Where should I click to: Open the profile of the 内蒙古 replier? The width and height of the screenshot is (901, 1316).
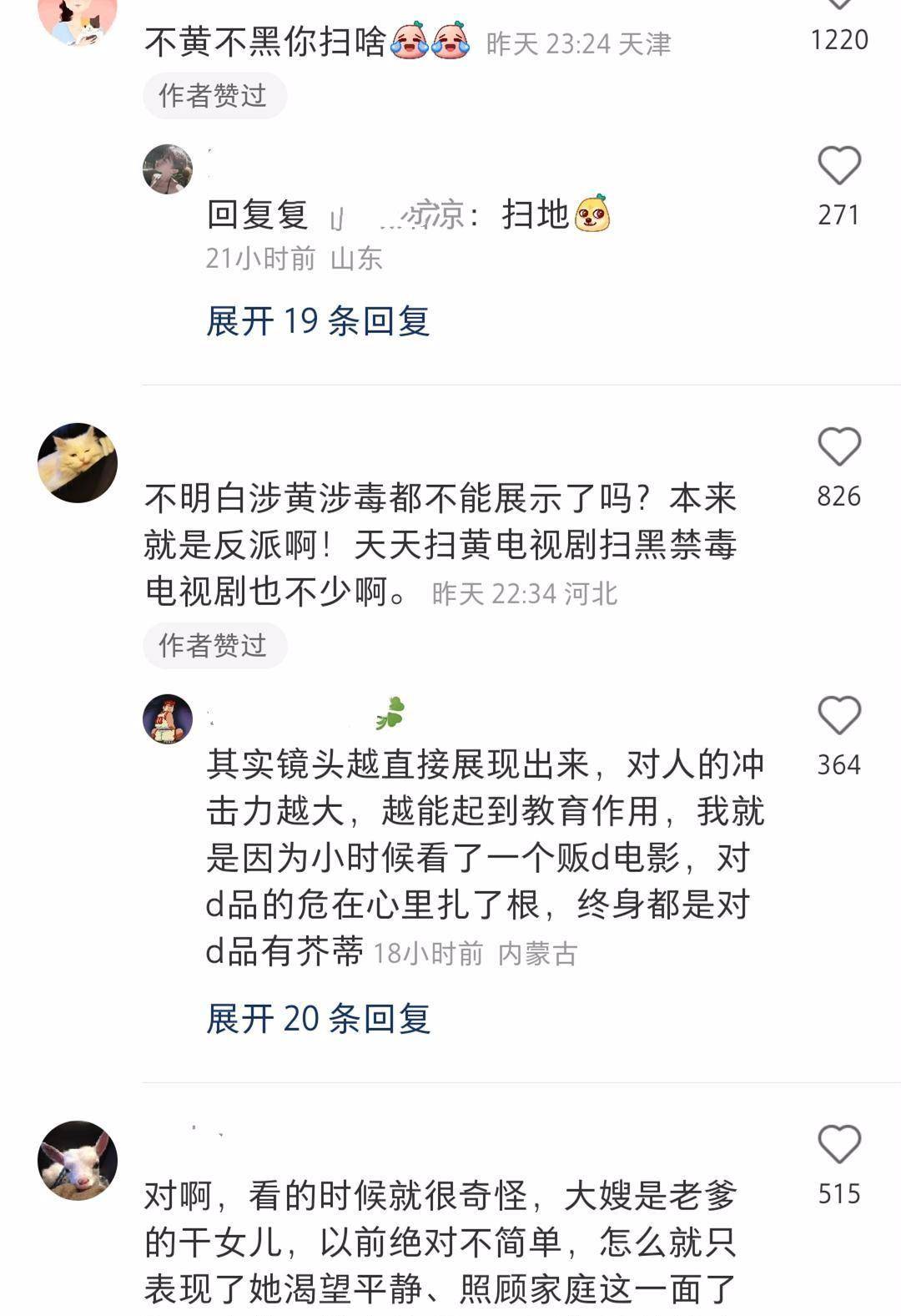click(168, 719)
